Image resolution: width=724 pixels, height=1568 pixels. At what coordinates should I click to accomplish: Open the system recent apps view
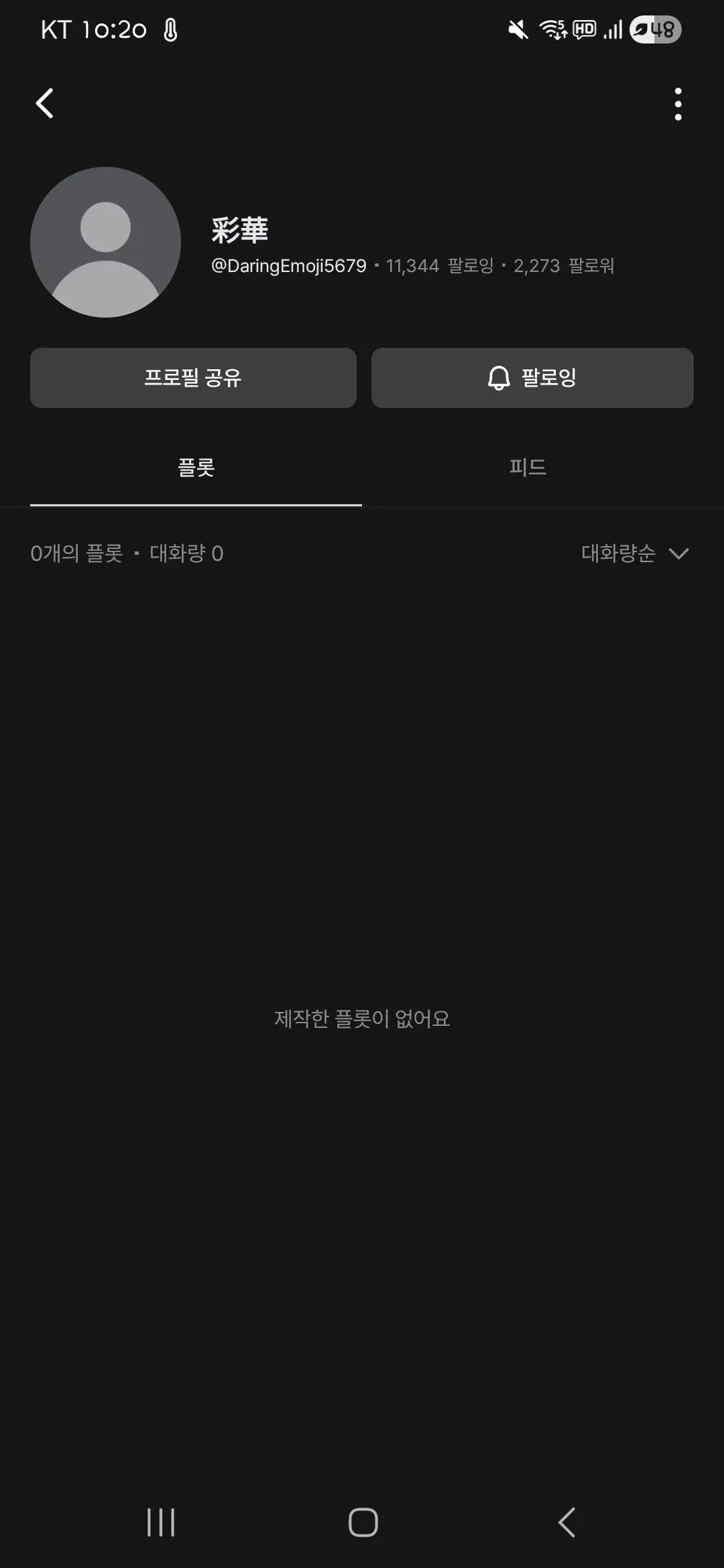coord(161,1522)
